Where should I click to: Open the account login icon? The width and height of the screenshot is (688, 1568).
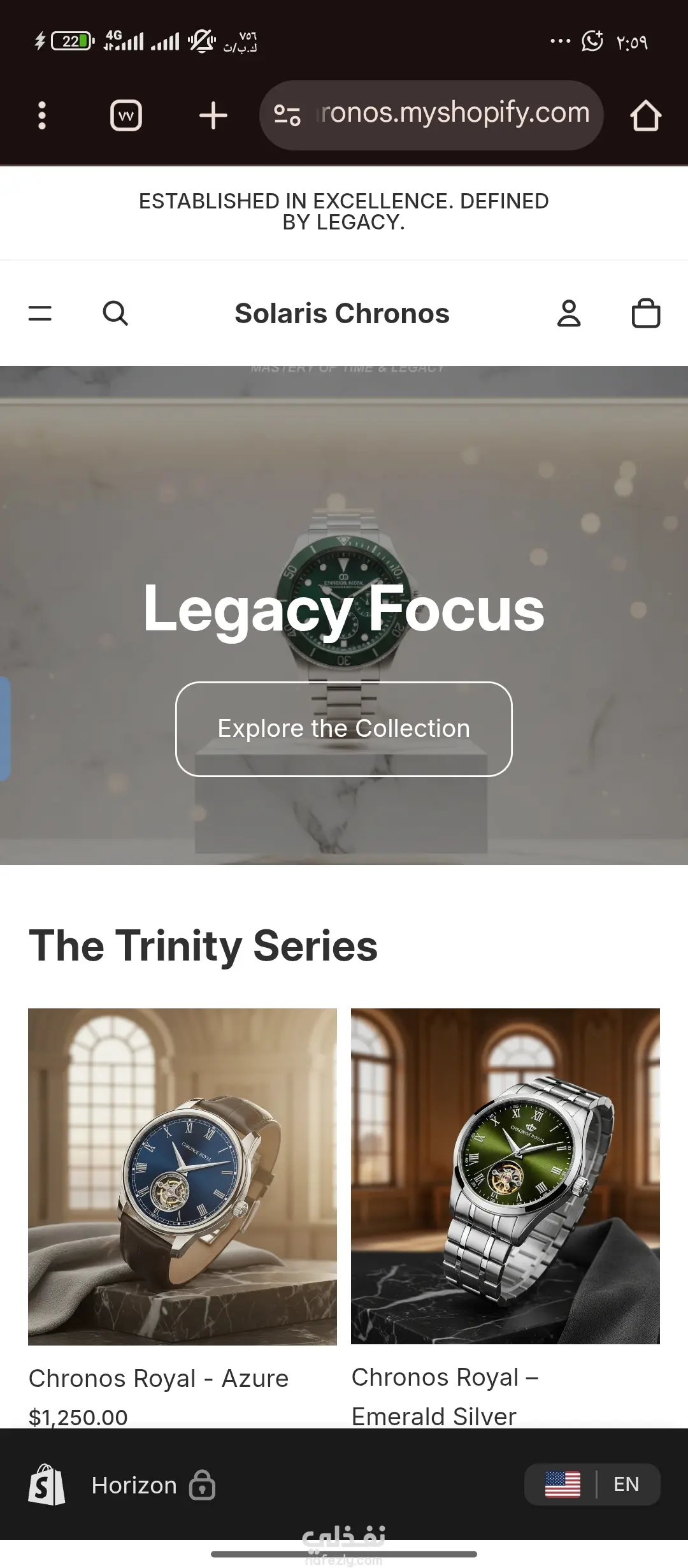coord(569,313)
